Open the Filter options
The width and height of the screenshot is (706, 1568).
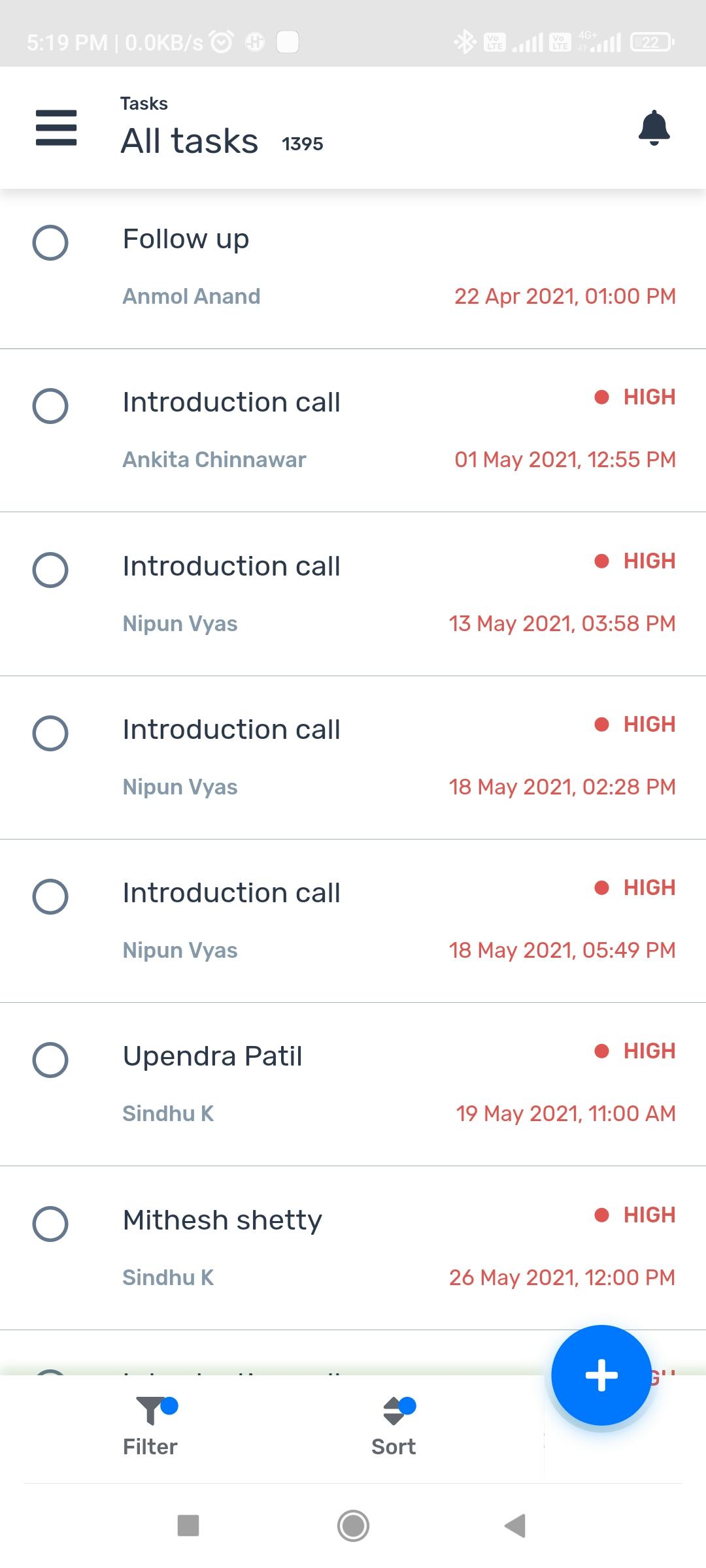point(151,1428)
